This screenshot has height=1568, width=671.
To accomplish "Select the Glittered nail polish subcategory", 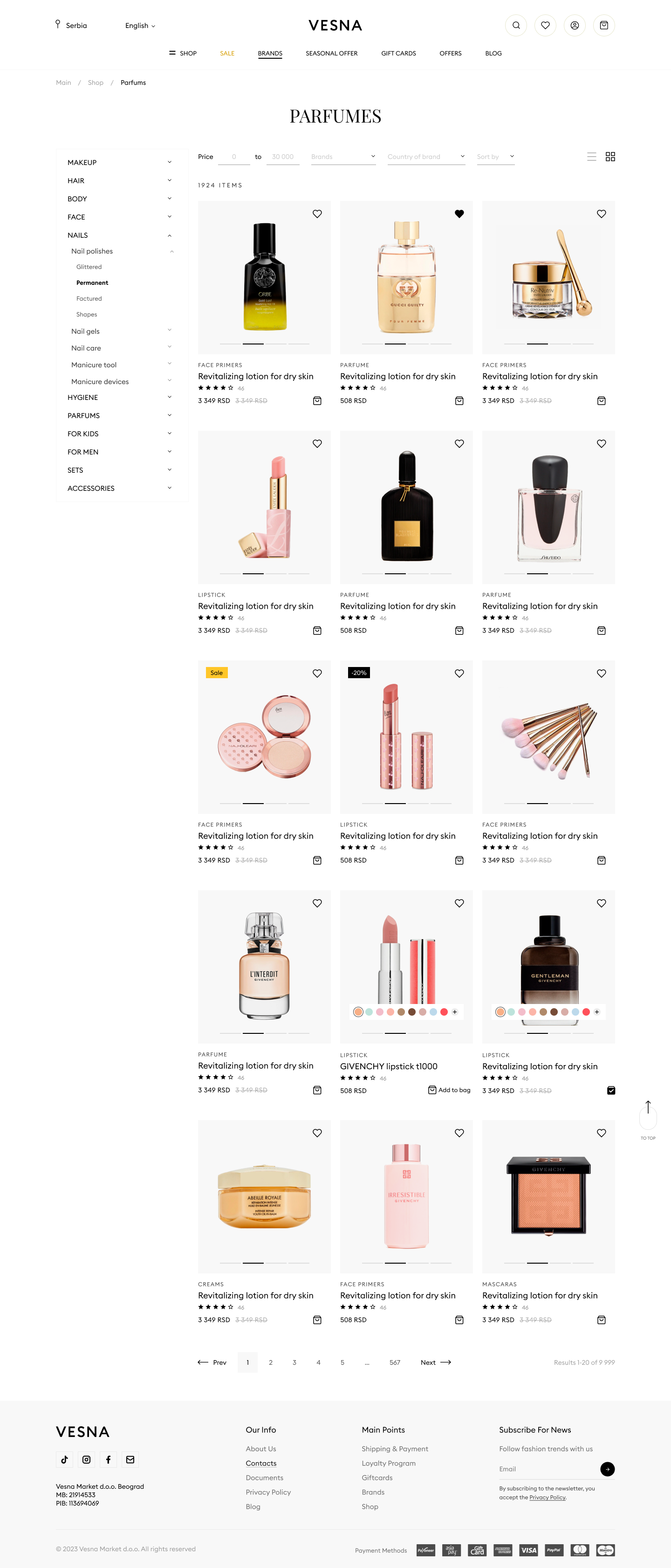I will (89, 267).
